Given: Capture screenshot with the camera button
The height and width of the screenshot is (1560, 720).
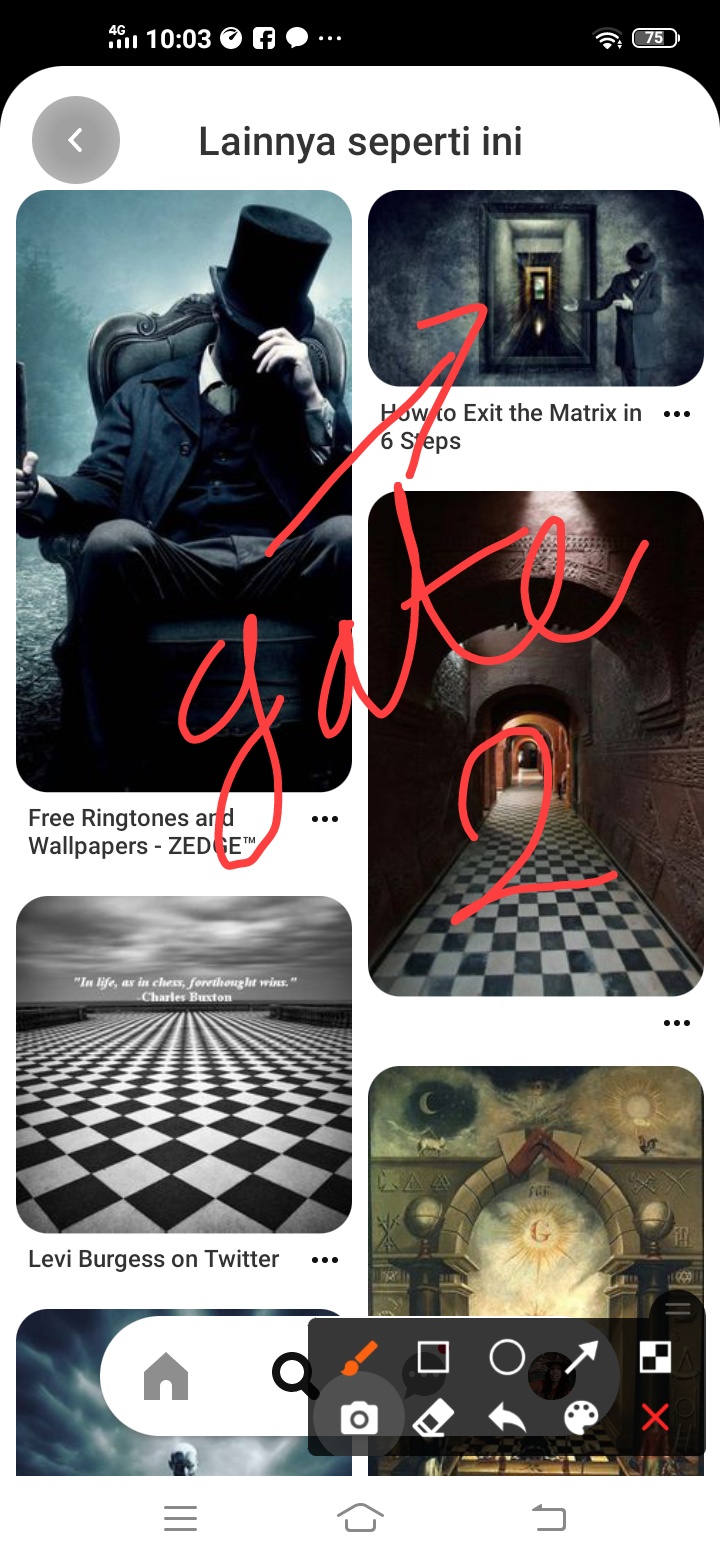Looking at the screenshot, I should [359, 1418].
